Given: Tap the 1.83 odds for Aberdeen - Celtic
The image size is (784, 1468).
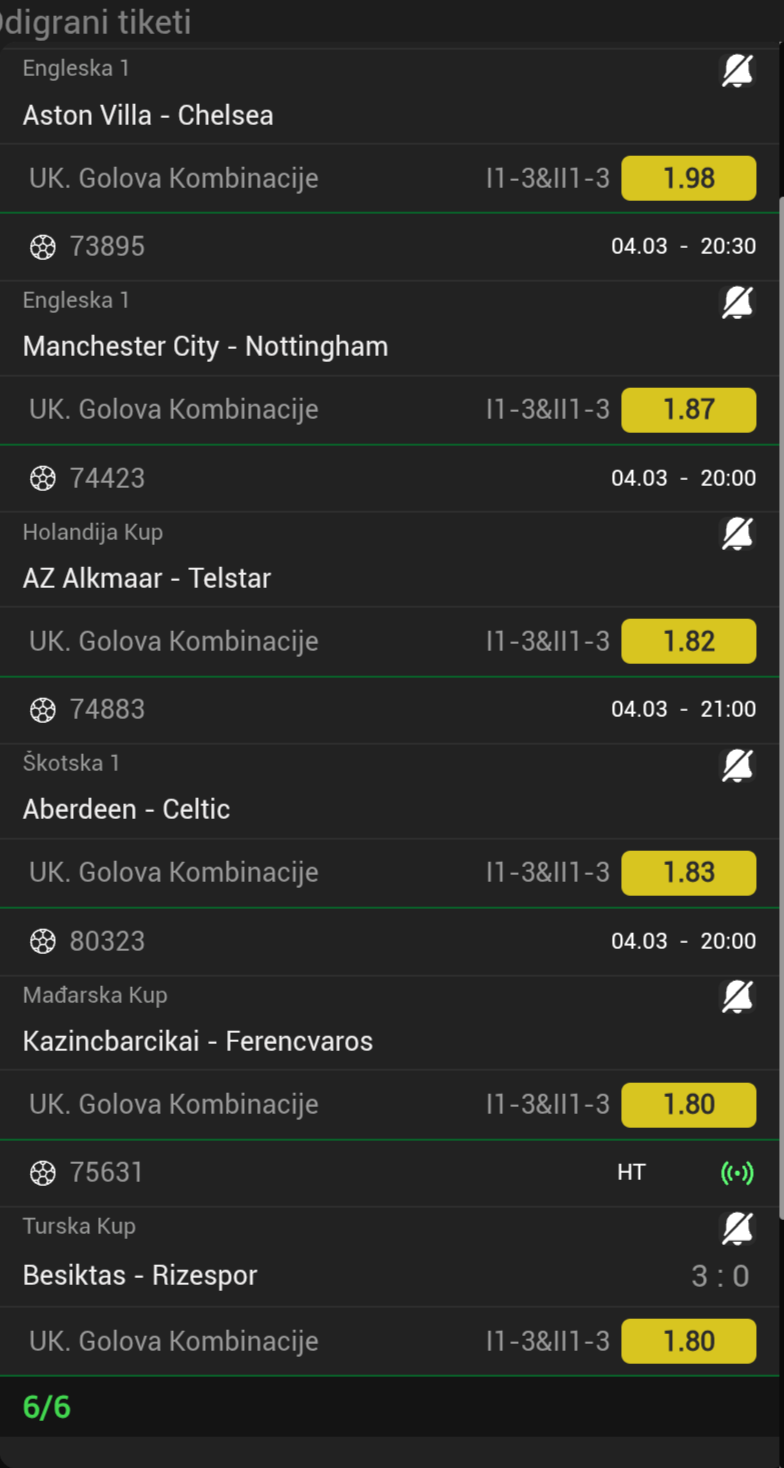Looking at the screenshot, I should pos(688,872).
